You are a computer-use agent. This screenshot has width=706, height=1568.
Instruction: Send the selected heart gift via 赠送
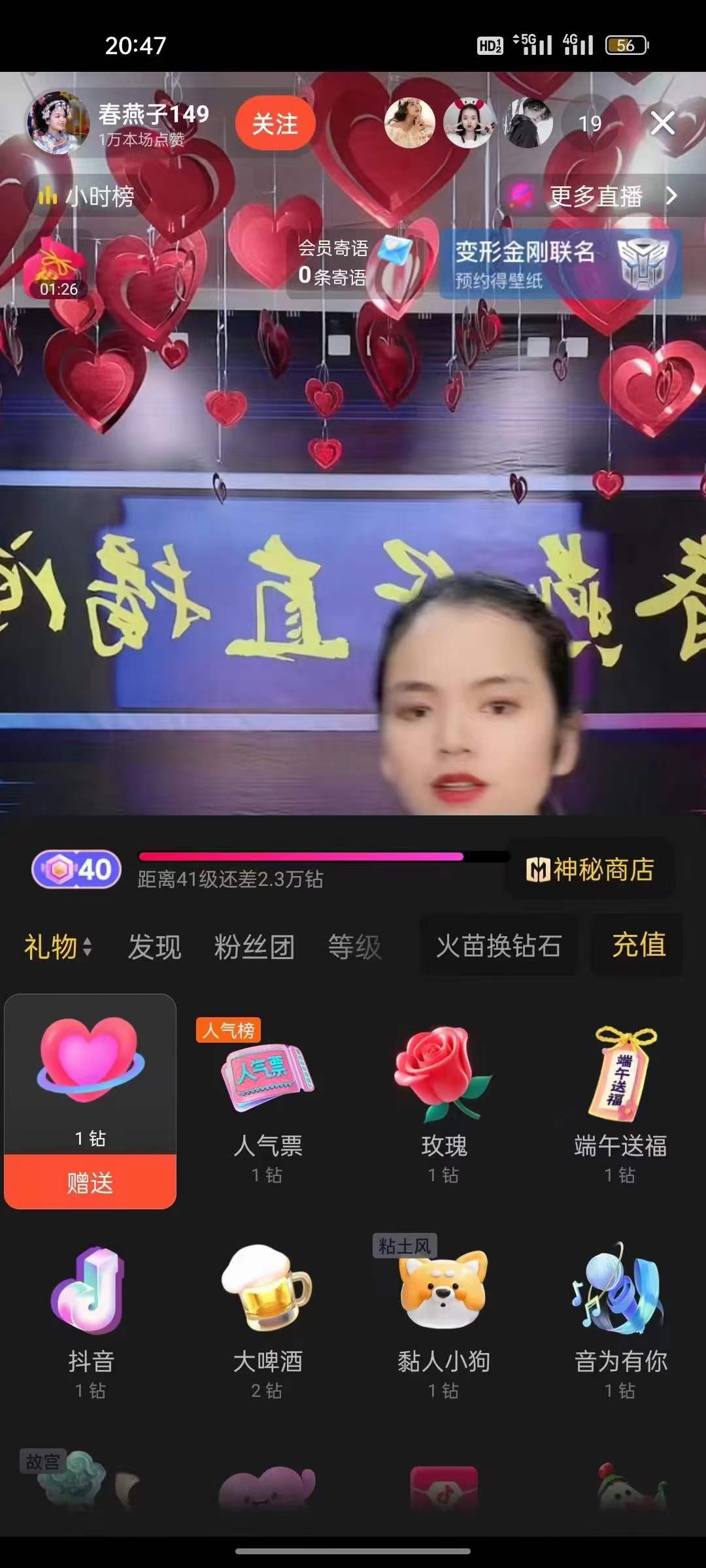(90, 1183)
